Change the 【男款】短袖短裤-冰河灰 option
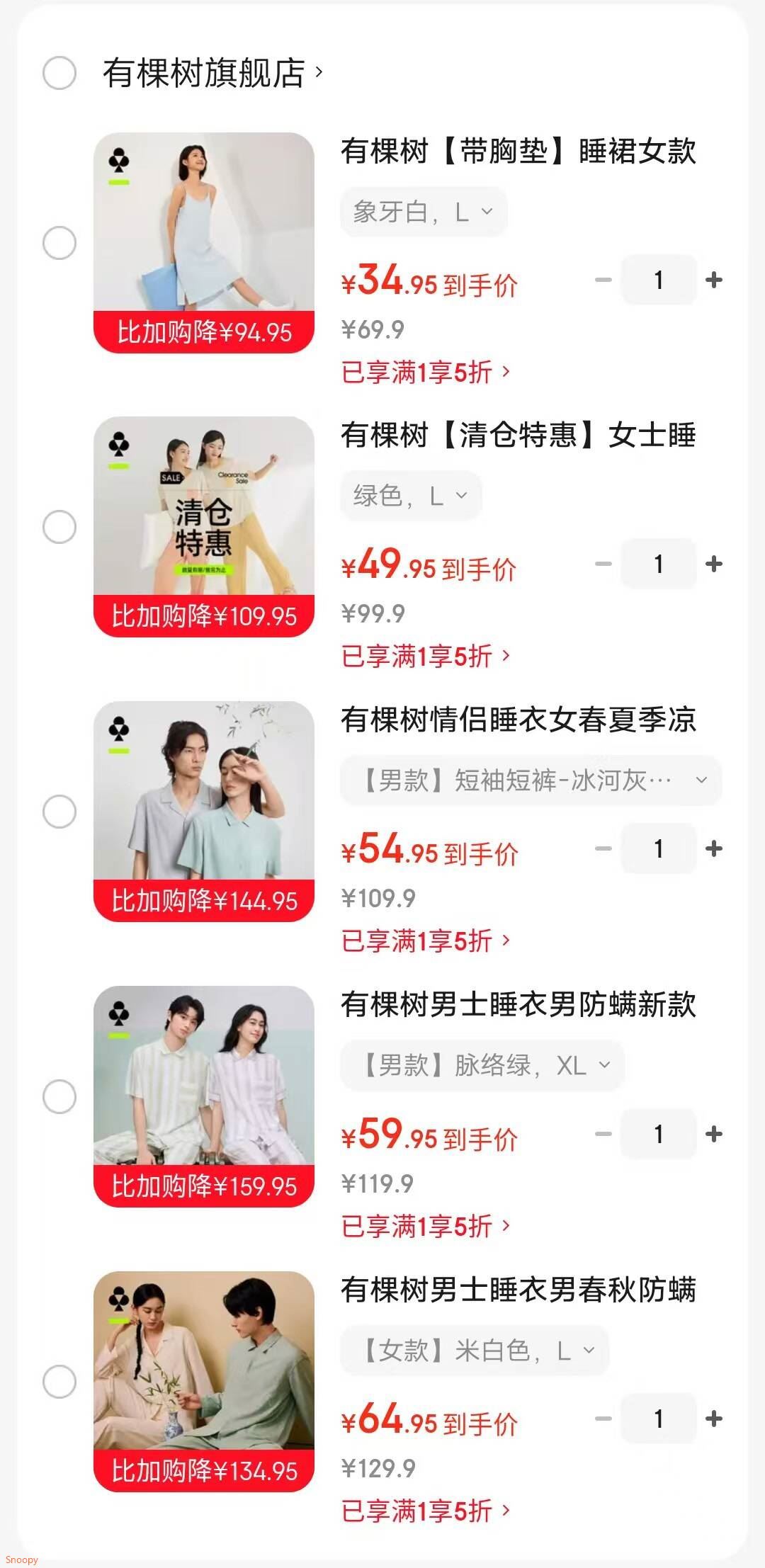This screenshot has width=765, height=1568. 531,780
